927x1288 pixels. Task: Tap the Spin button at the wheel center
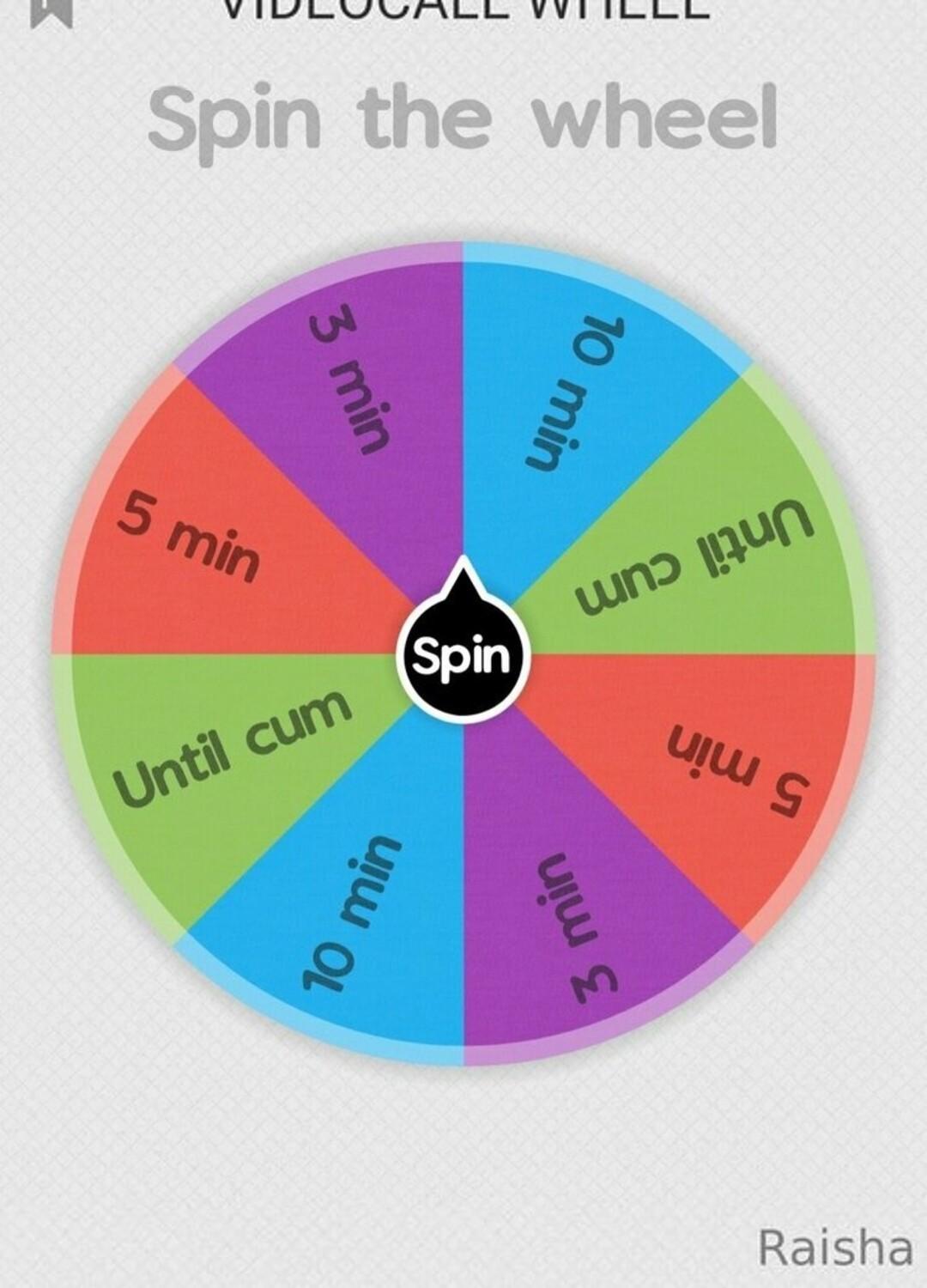pyautogui.click(x=463, y=656)
